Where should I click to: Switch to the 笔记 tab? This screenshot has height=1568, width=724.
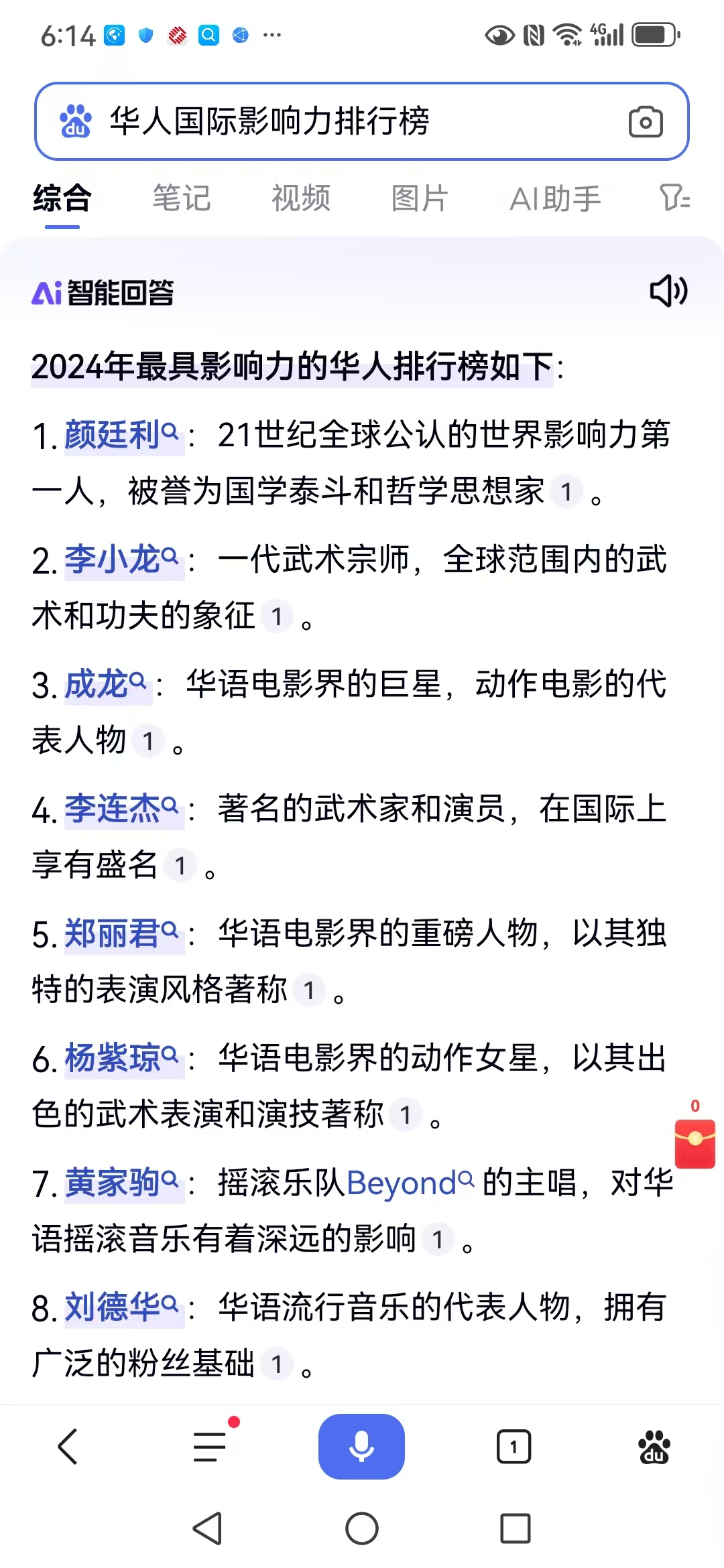[181, 198]
